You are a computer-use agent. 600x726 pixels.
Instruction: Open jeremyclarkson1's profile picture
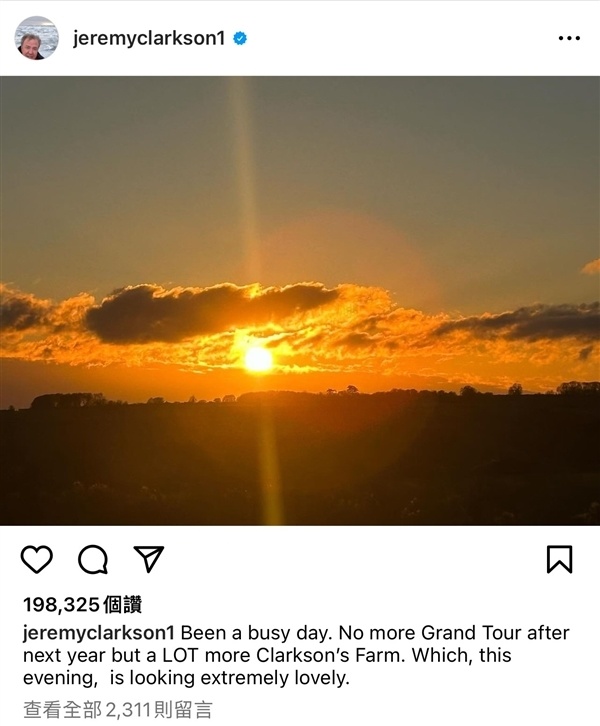37,38
